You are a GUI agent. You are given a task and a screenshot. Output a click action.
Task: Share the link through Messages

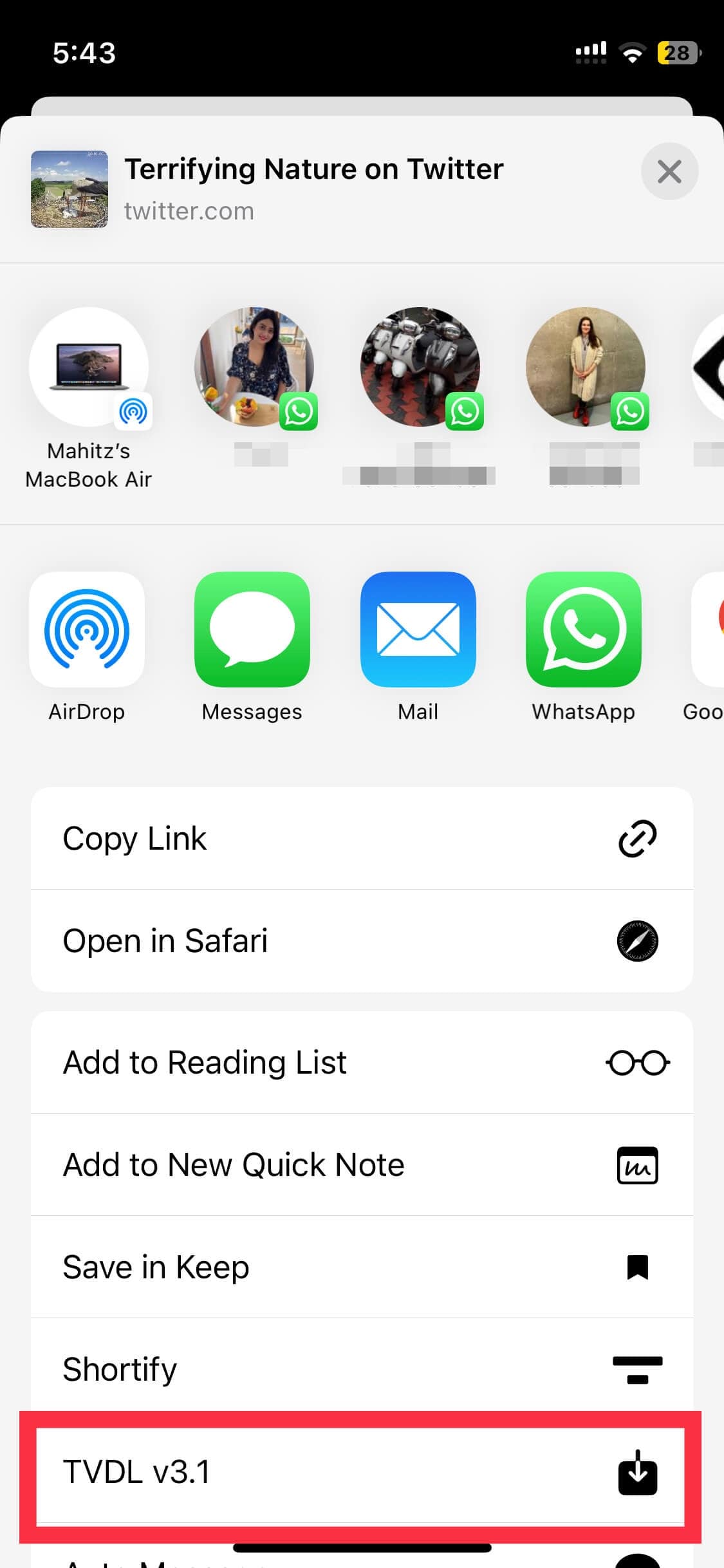[252, 630]
